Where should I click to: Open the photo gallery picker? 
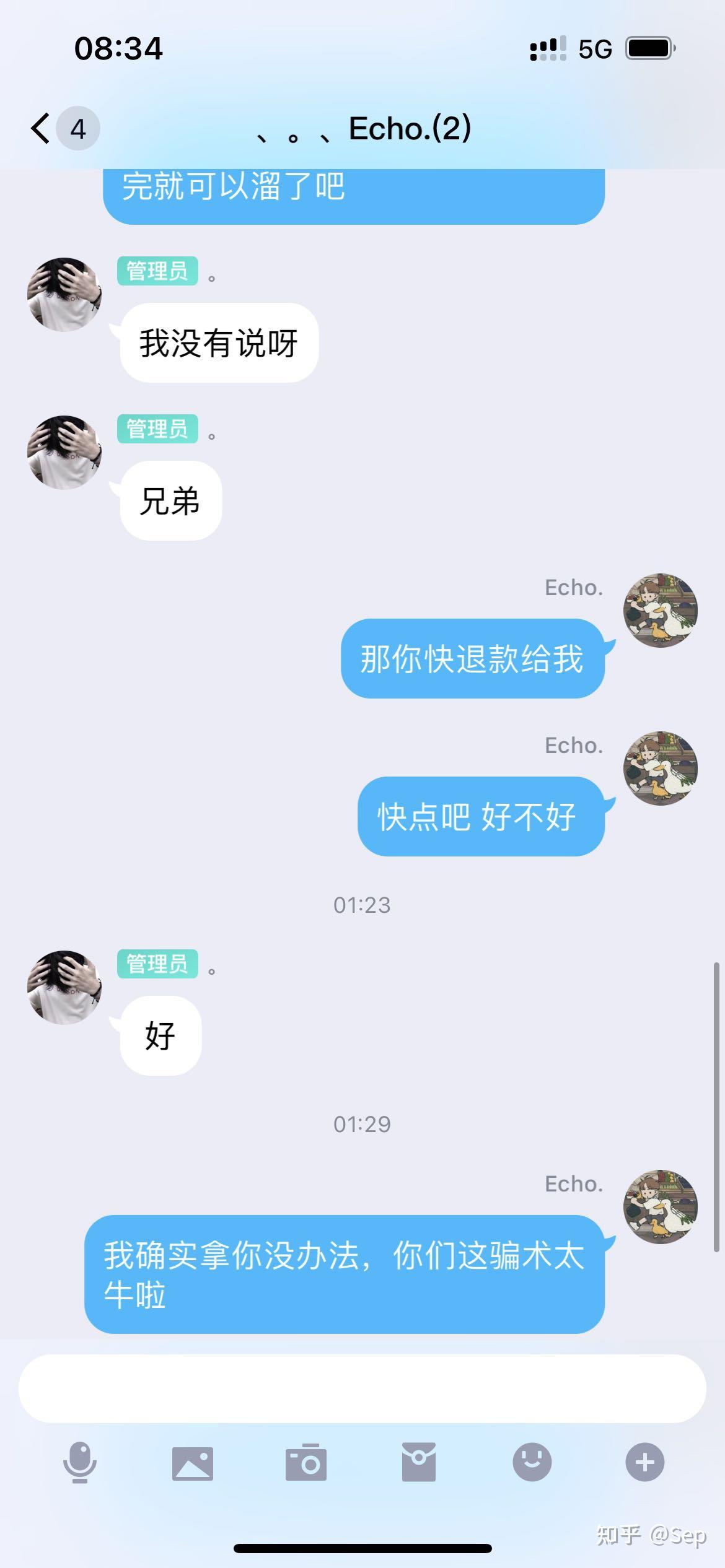click(x=193, y=1463)
